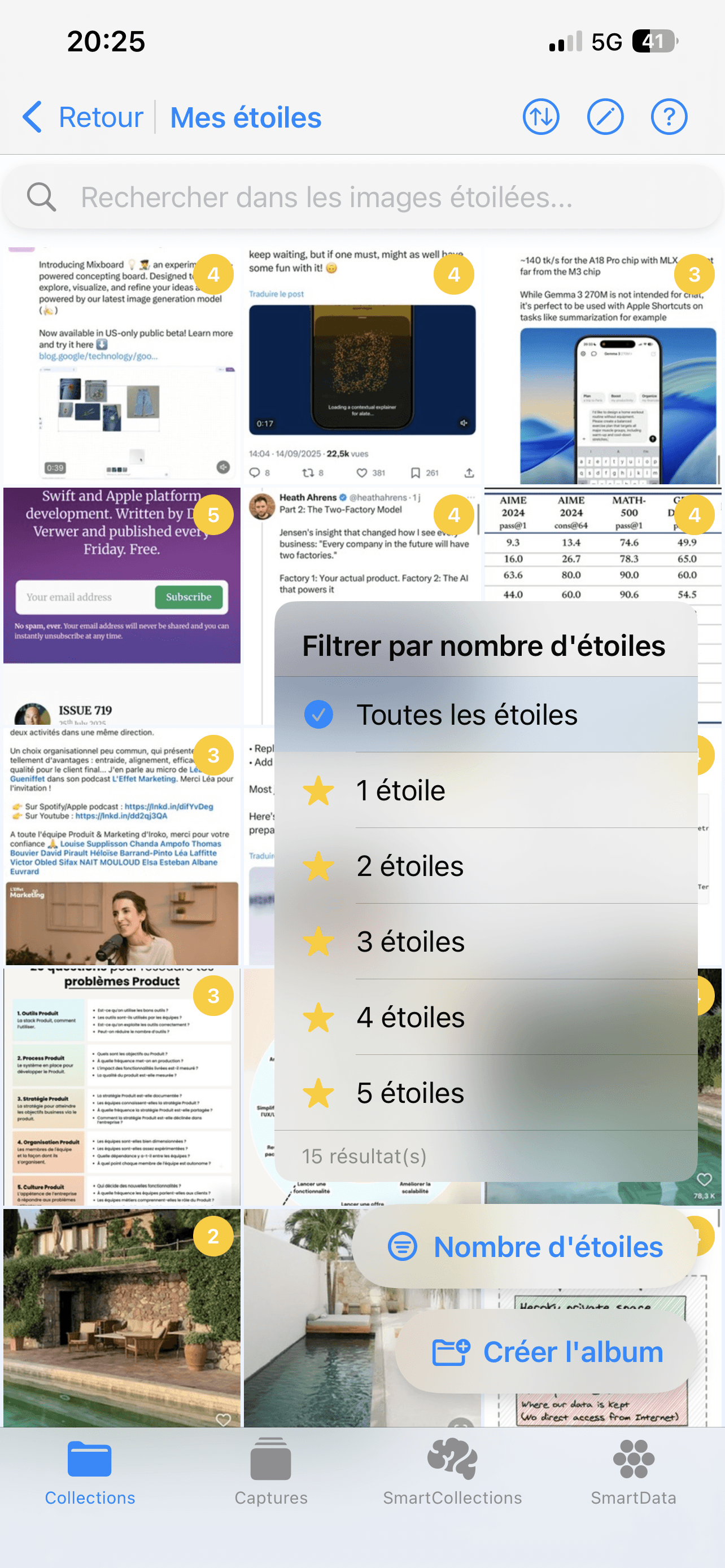
Task: Tap the star icon beside 1 étoile
Action: pyautogui.click(x=318, y=791)
